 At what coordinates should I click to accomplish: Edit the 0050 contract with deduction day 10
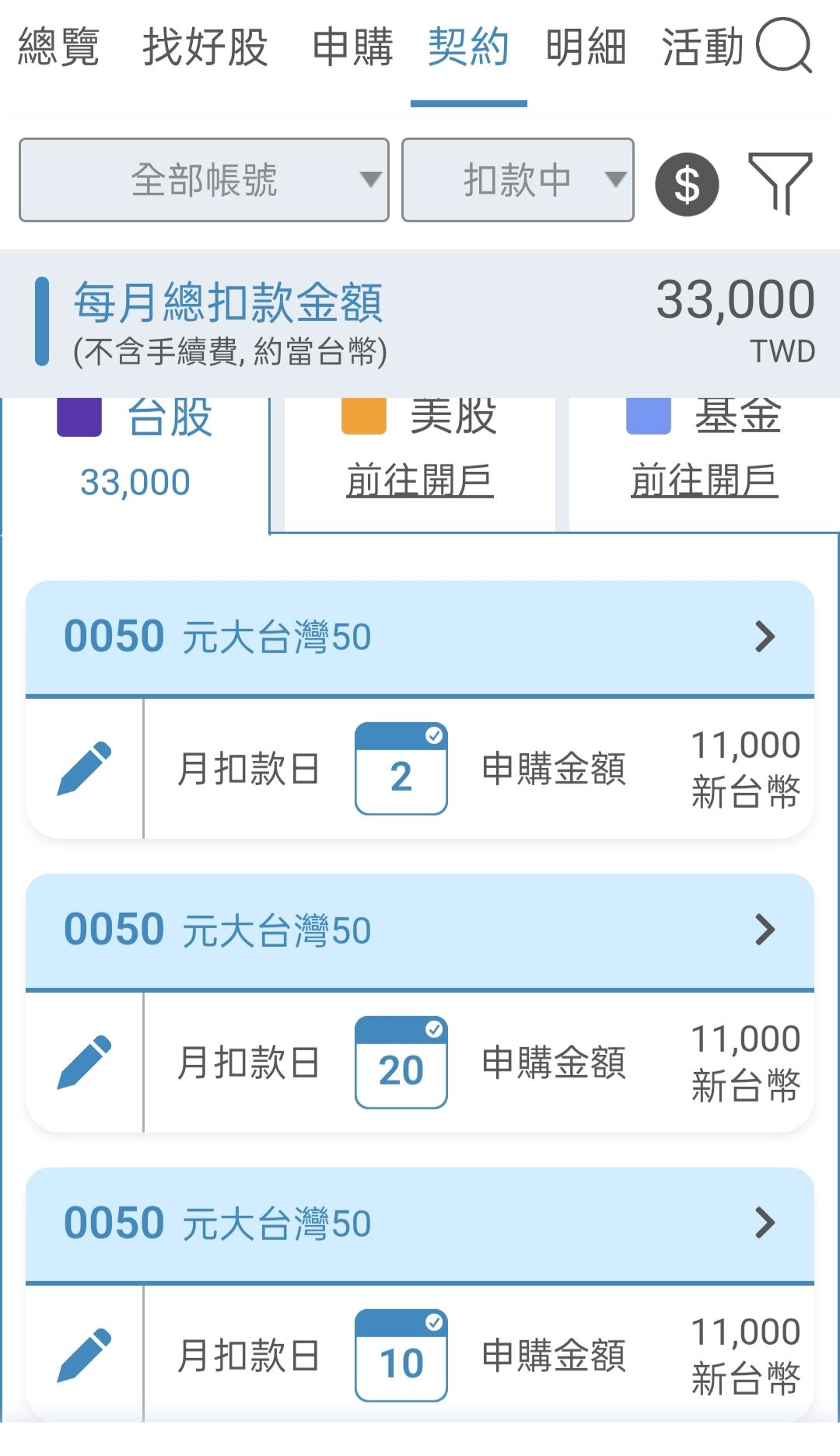click(82, 1354)
